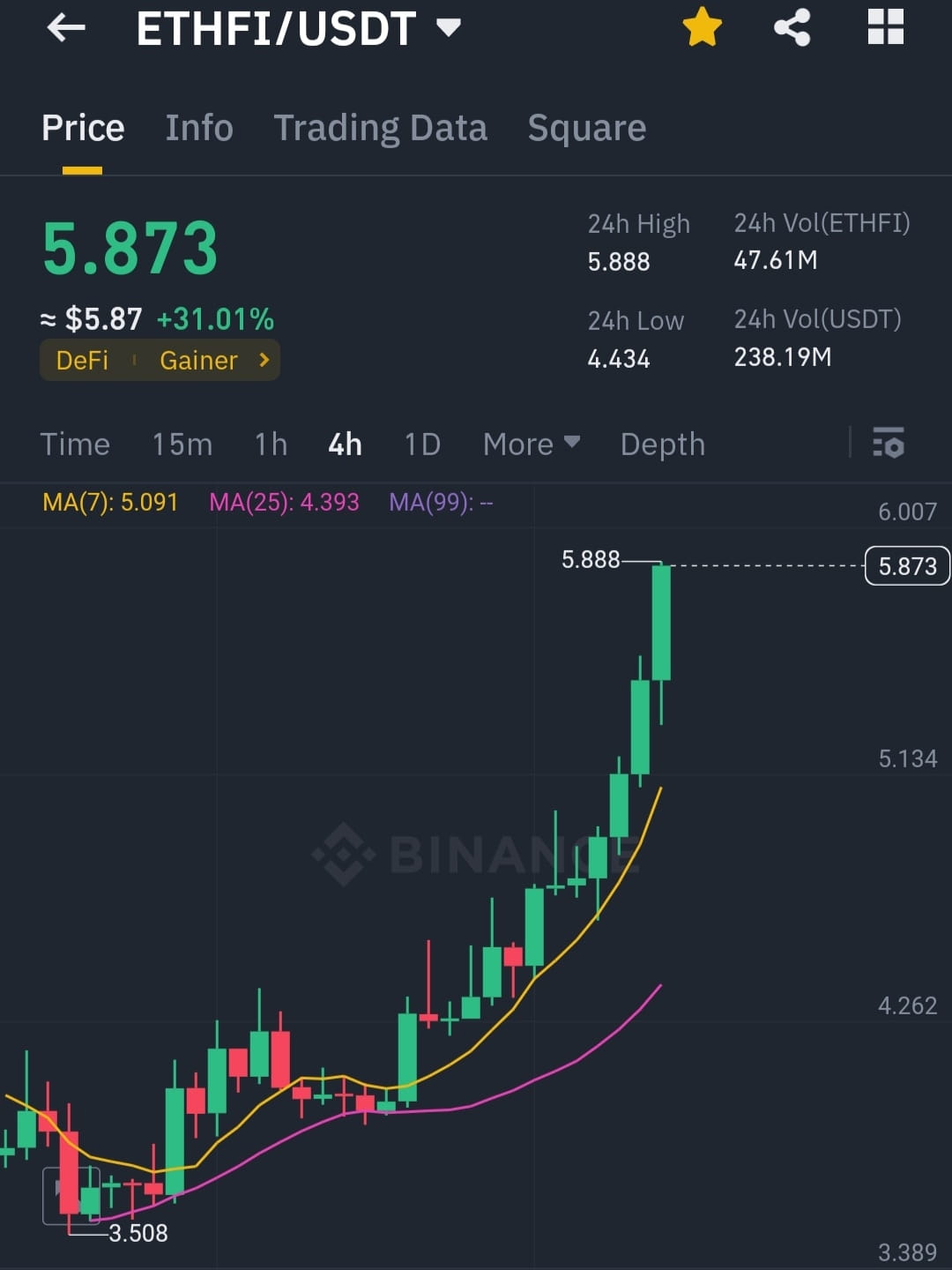This screenshot has height=1270, width=952.
Task: Expand the Gainer tag chevron
Action: click(262, 360)
